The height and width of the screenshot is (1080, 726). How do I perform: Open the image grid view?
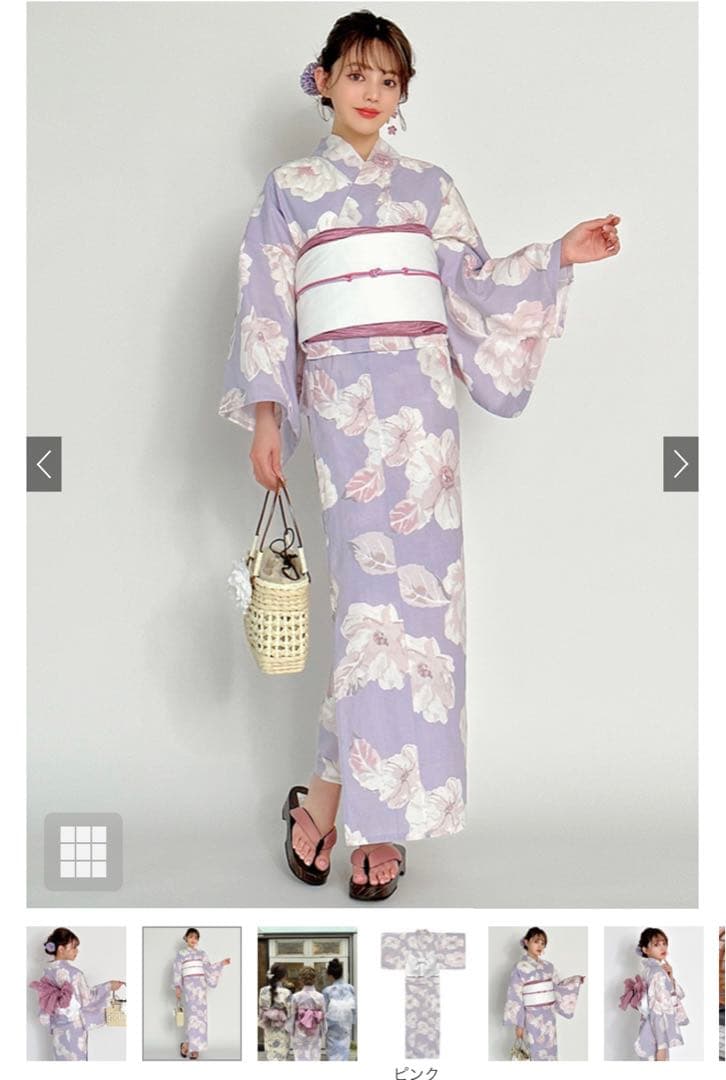click(83, 852)
